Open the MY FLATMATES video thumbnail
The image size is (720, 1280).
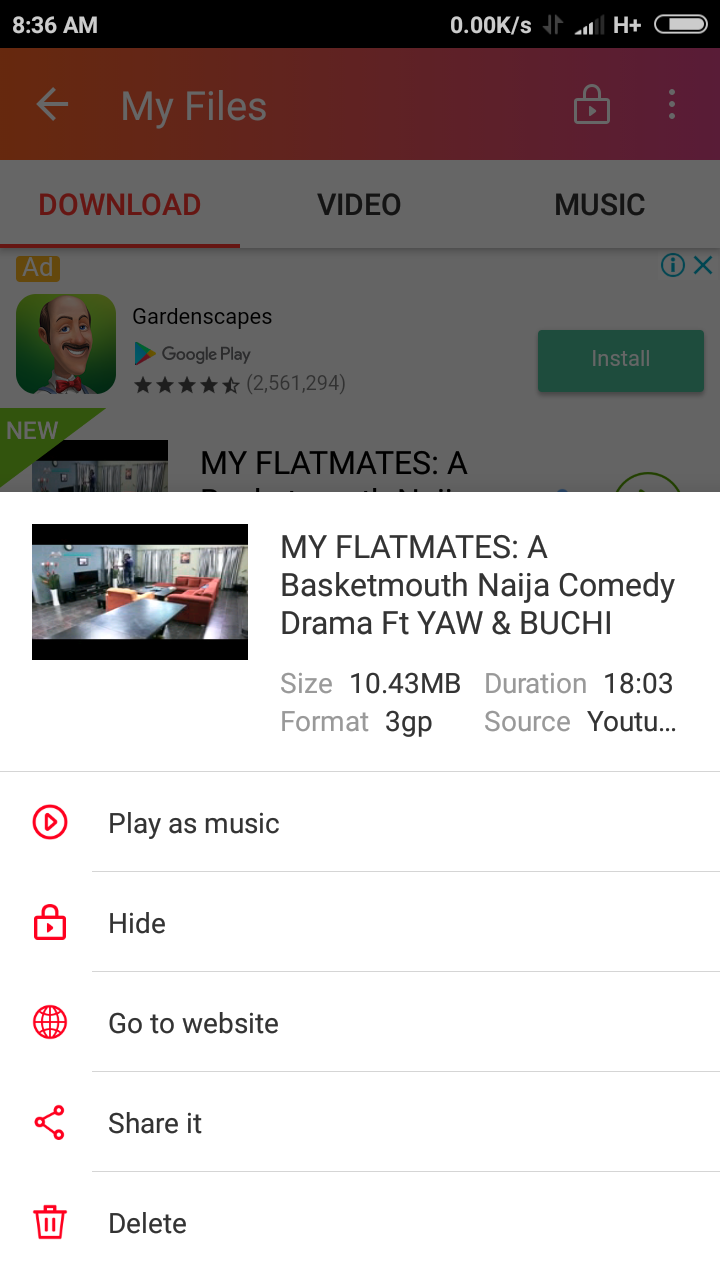(x=139, y=591)
